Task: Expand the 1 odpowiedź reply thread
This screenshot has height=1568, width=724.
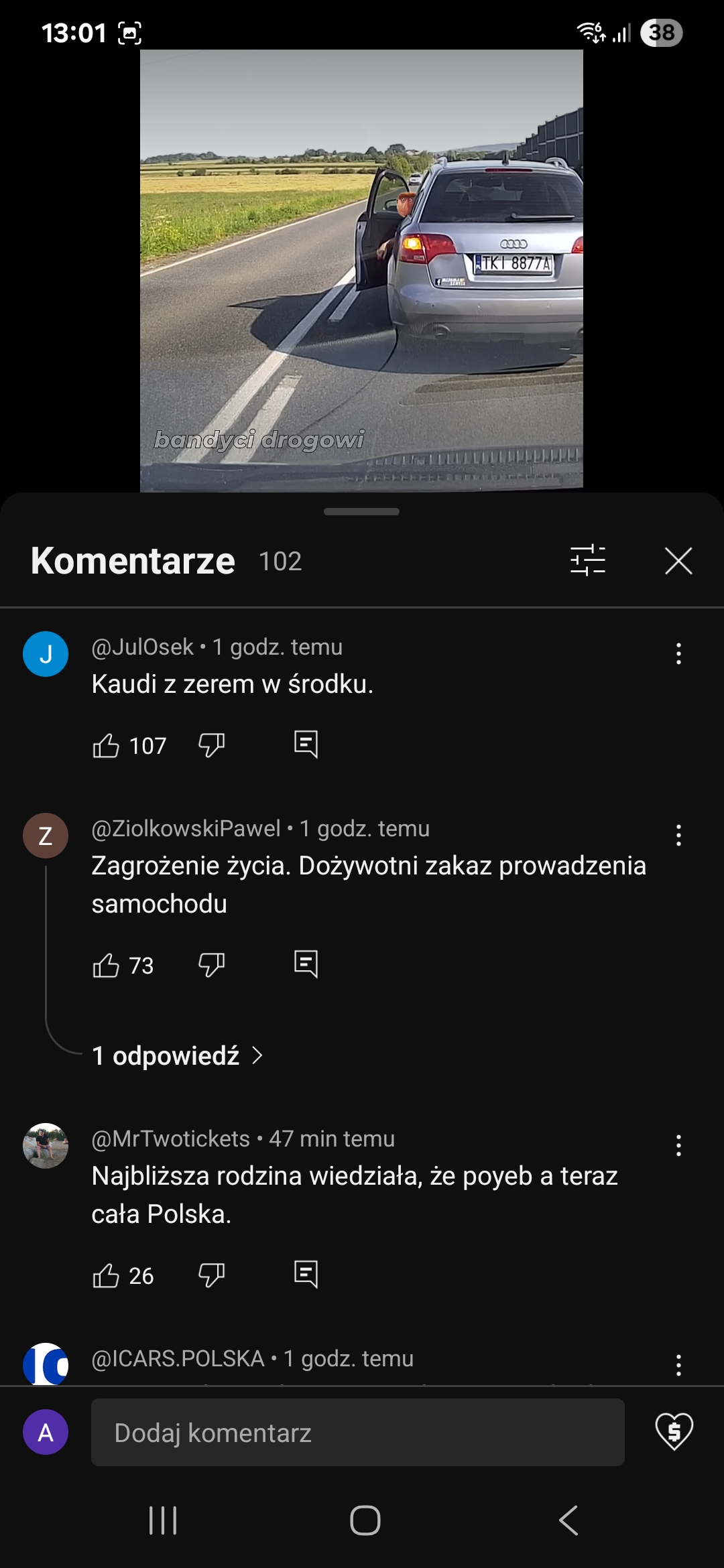Action: [x=177, y=1056]
